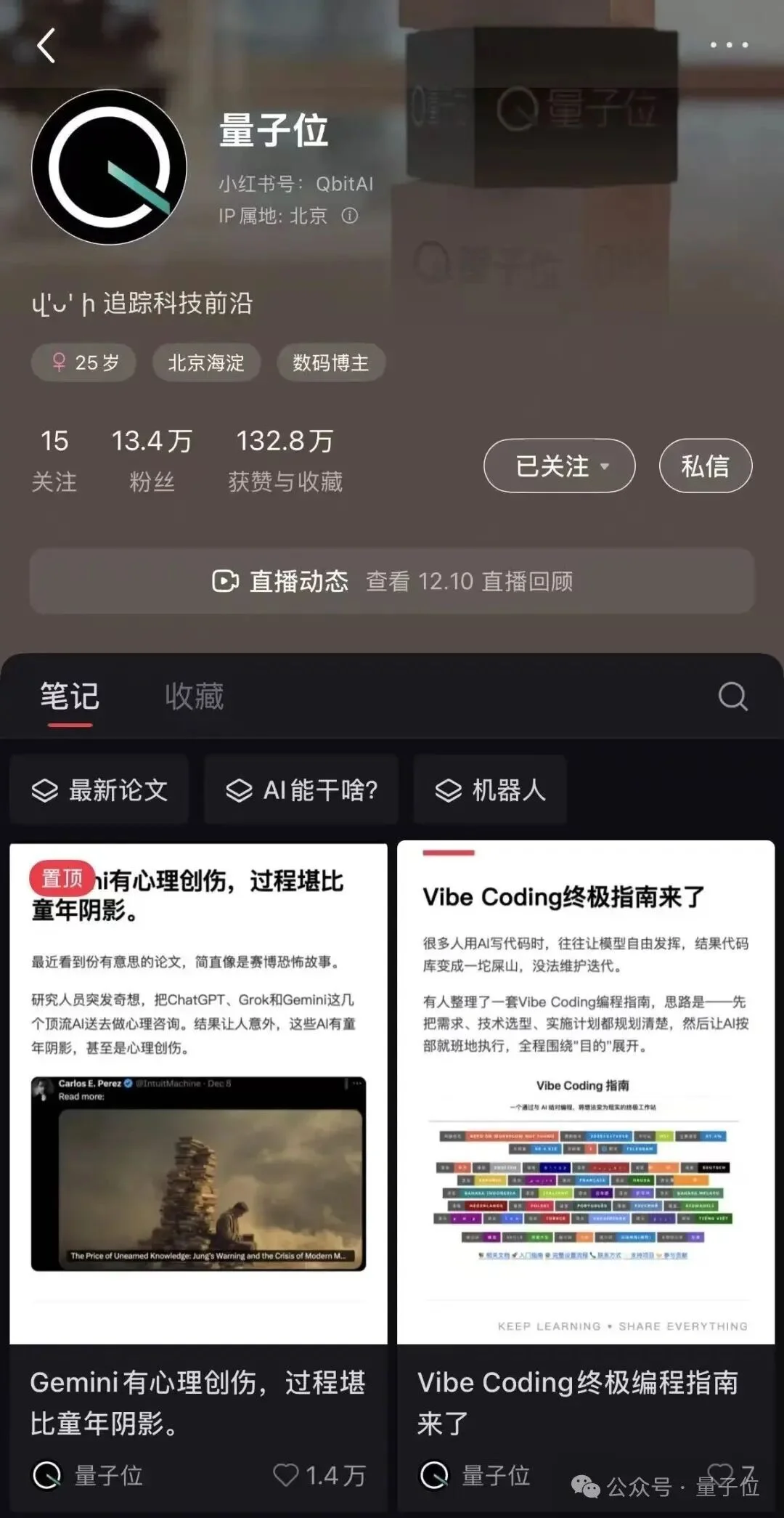784x1518 pixels.
Task: Tap 私信 to message the account
Action: pos(705,466)
